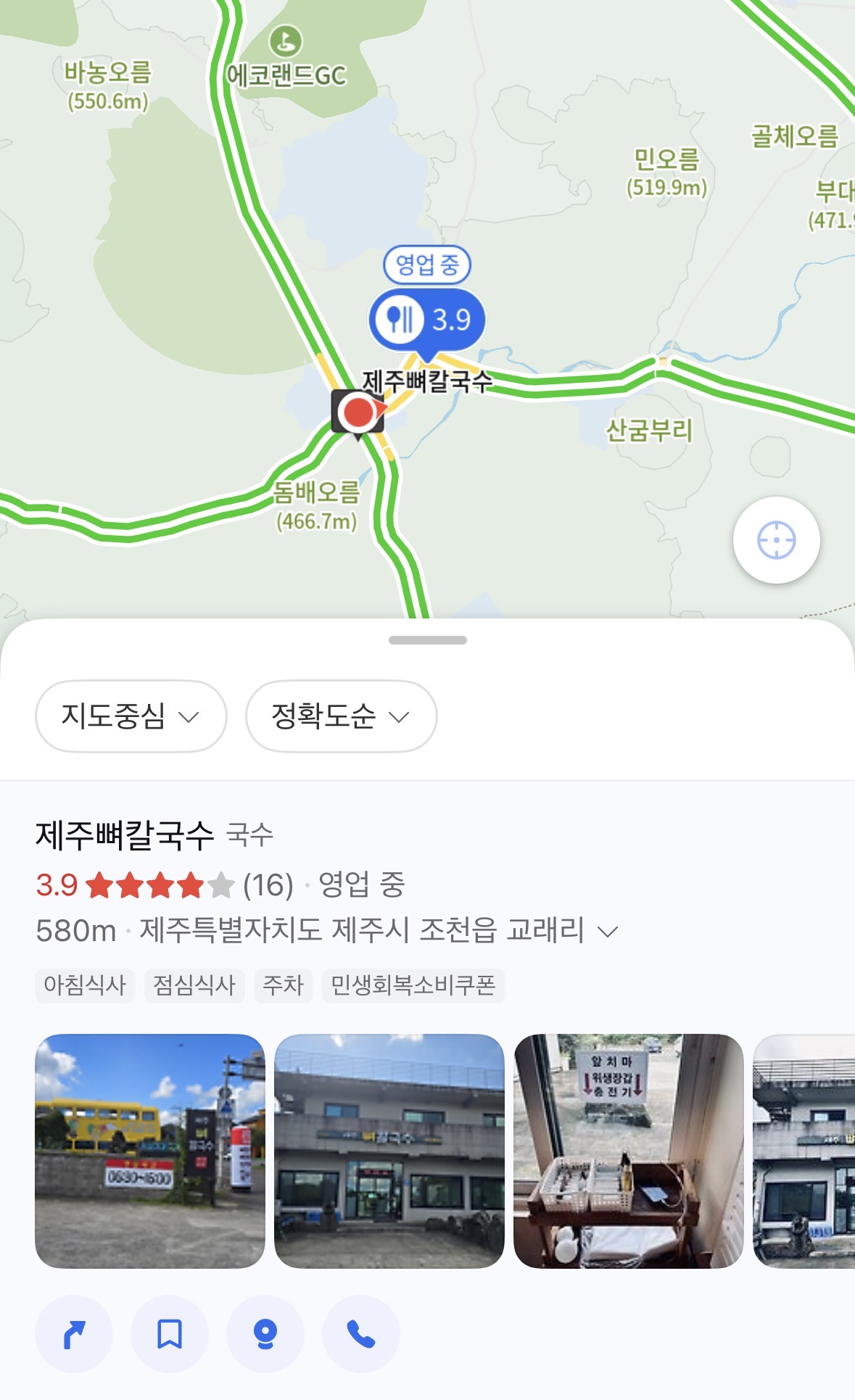Open the 정확도순 sort dropdown
Screen dimensions: 855x1400
(341, 716)
